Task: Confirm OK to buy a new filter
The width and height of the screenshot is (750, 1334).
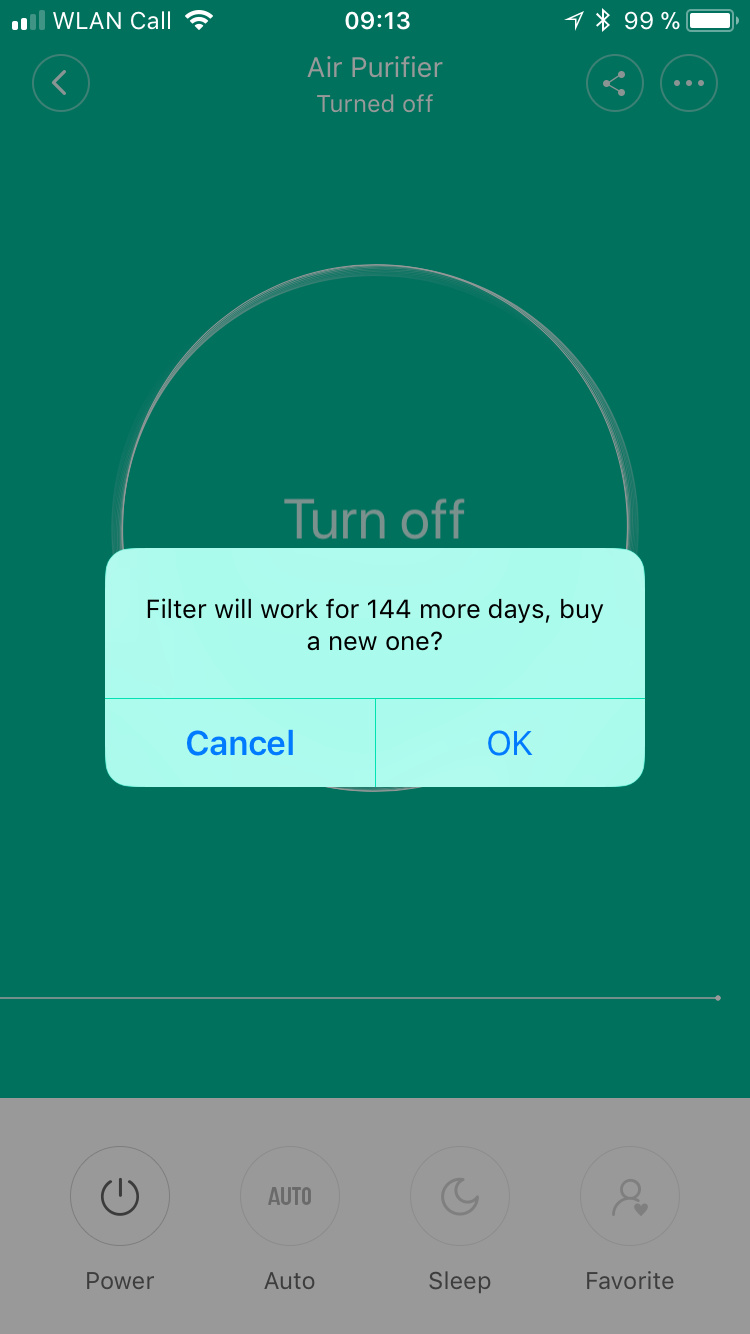Action: coord(509,743)
